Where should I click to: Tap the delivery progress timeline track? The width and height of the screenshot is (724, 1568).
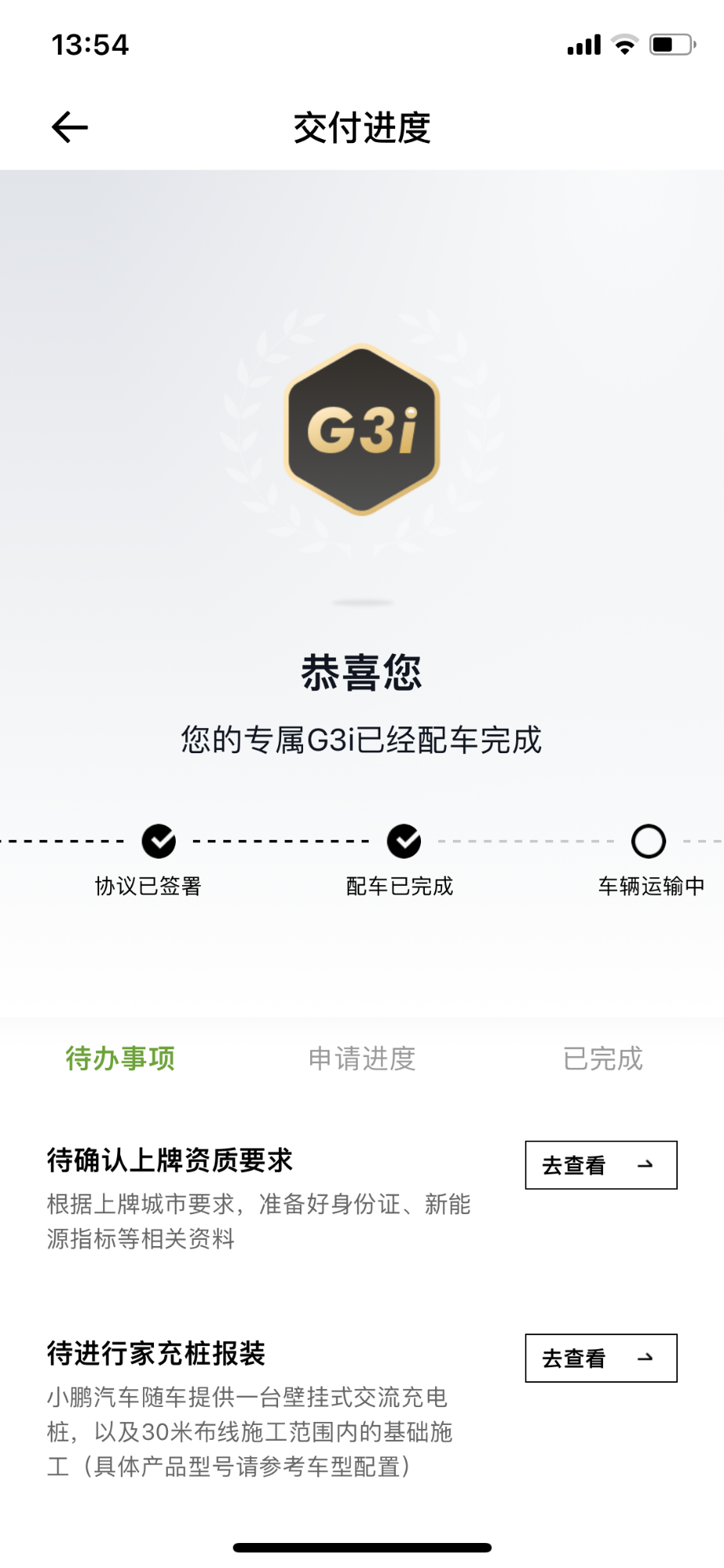point(281,841)
